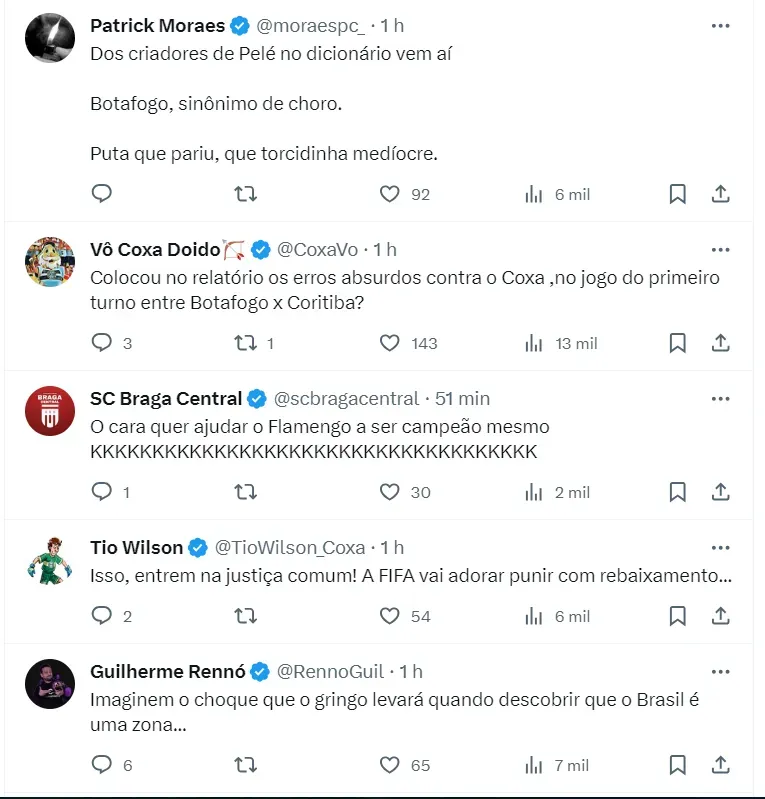This screenshot has height=799, width=765.
Task: Open overflow menu on Patrick Moraes's tweet
Action: (720, 26)
